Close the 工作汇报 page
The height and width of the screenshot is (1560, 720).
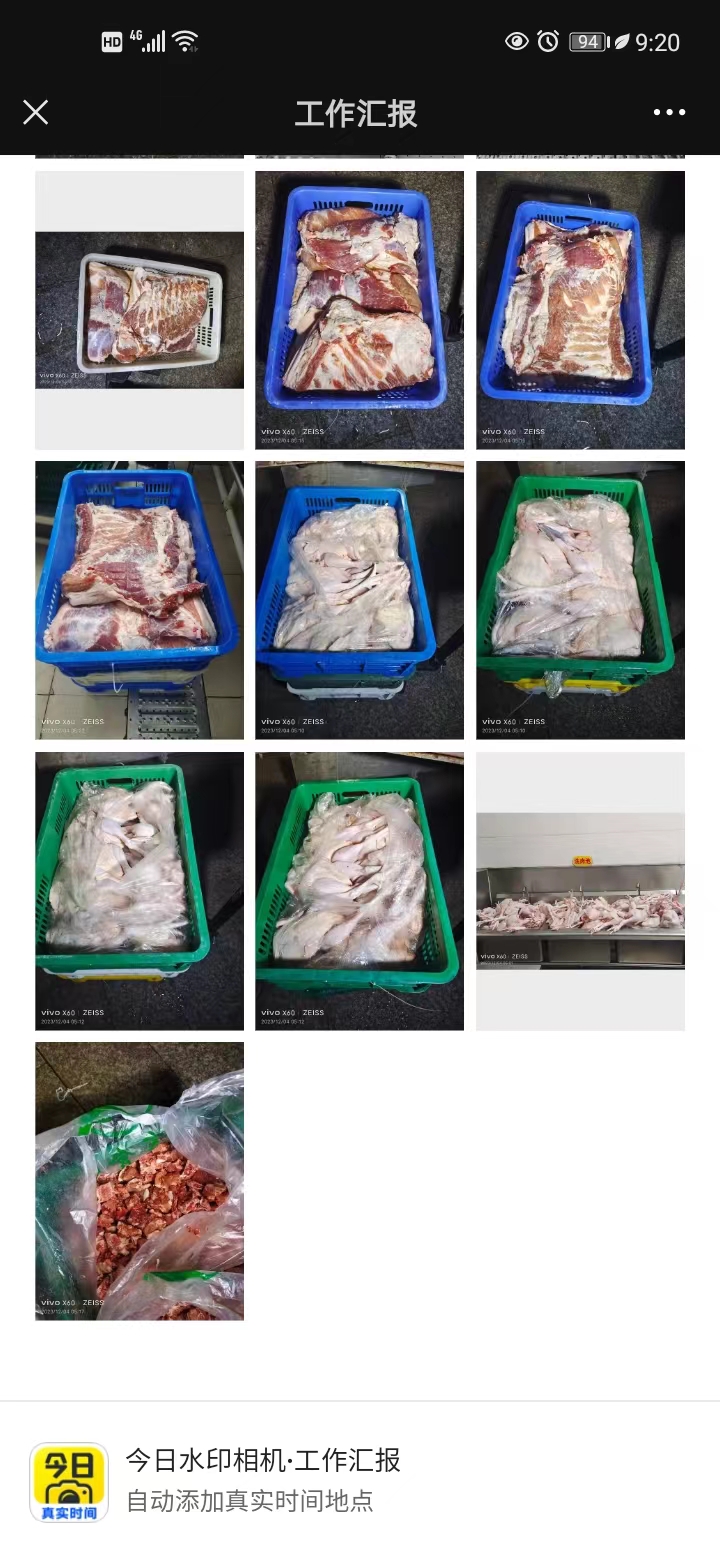point(36,112)
